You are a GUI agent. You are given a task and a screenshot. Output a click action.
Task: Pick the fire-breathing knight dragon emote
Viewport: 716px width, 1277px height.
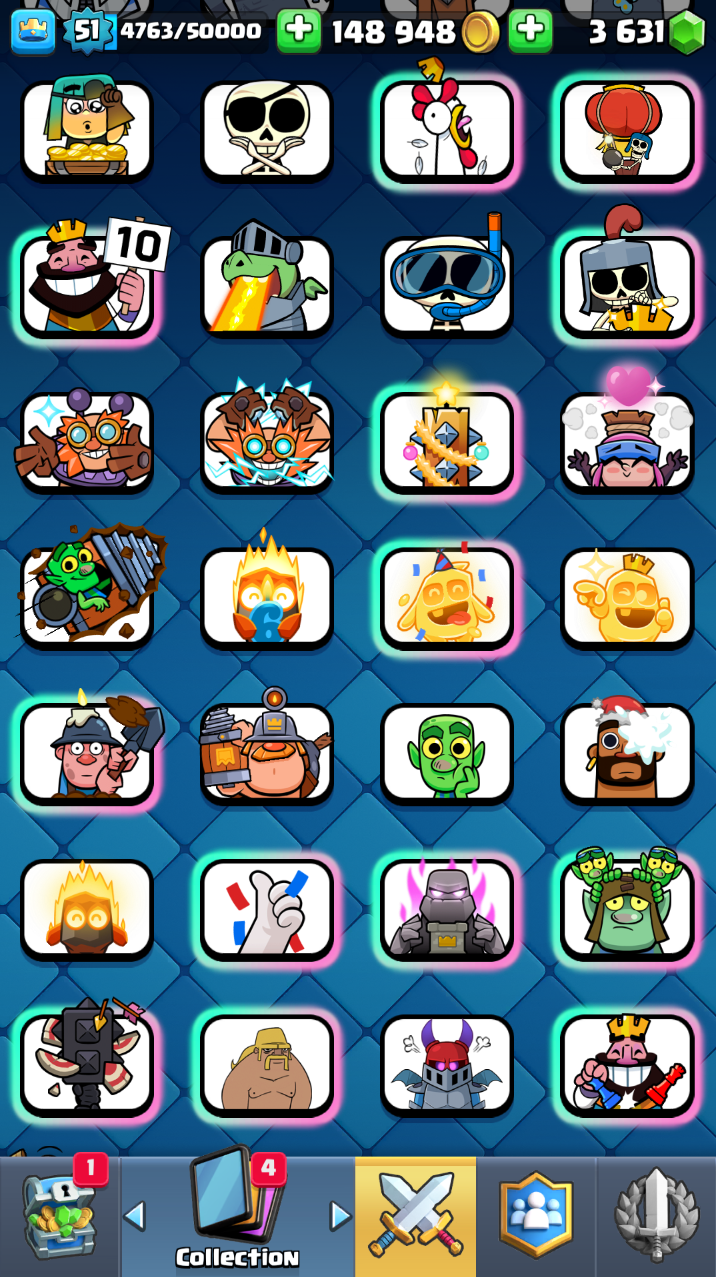[267, 285]
